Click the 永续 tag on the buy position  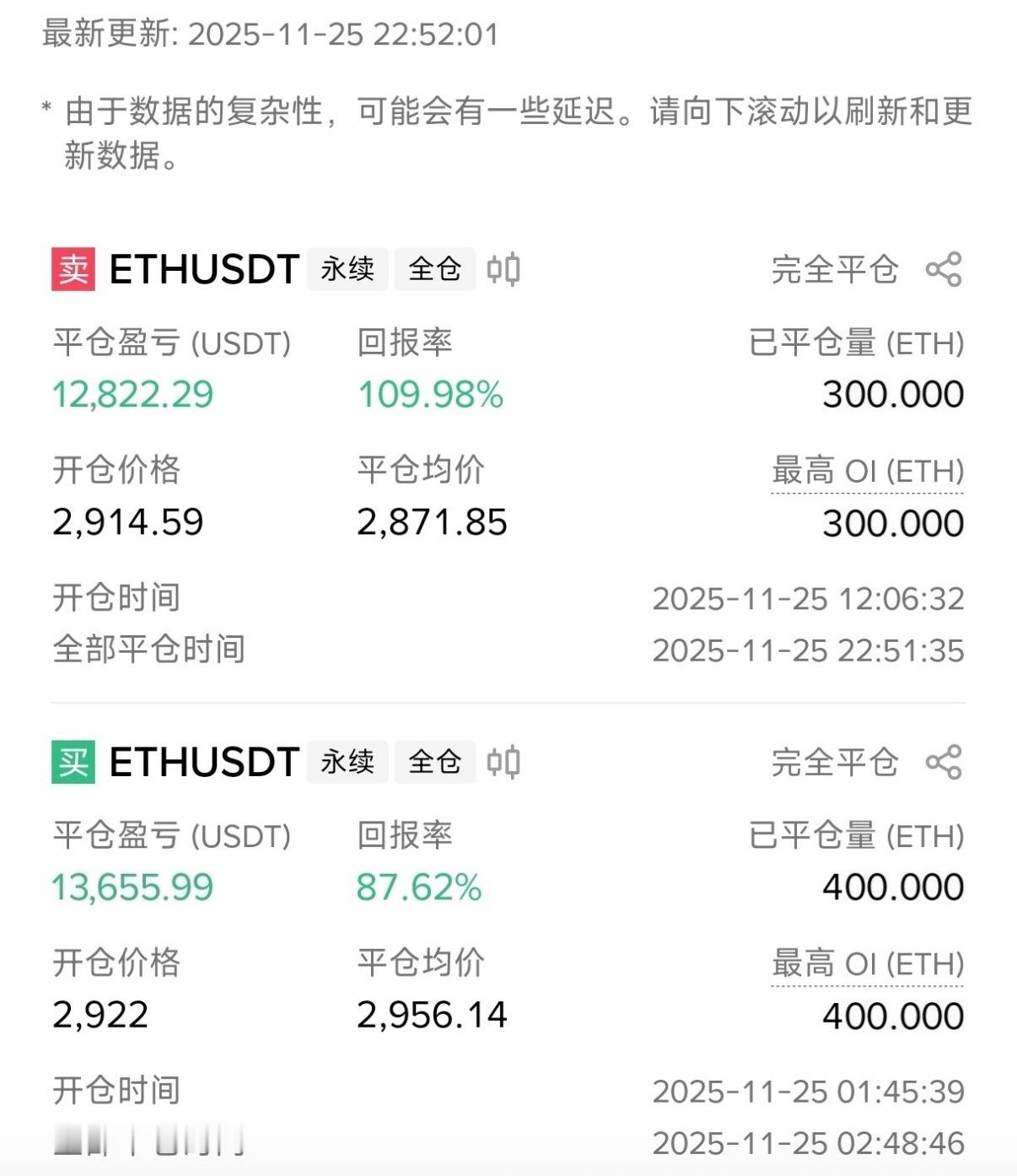(347, 760)
